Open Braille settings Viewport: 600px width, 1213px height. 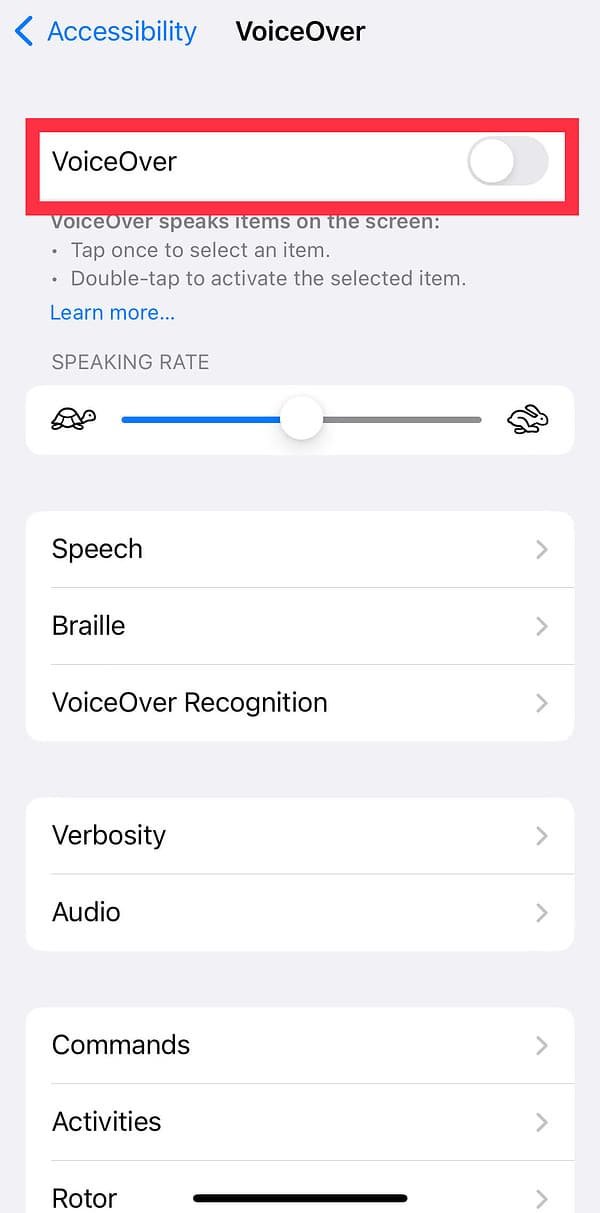[300, 626]
